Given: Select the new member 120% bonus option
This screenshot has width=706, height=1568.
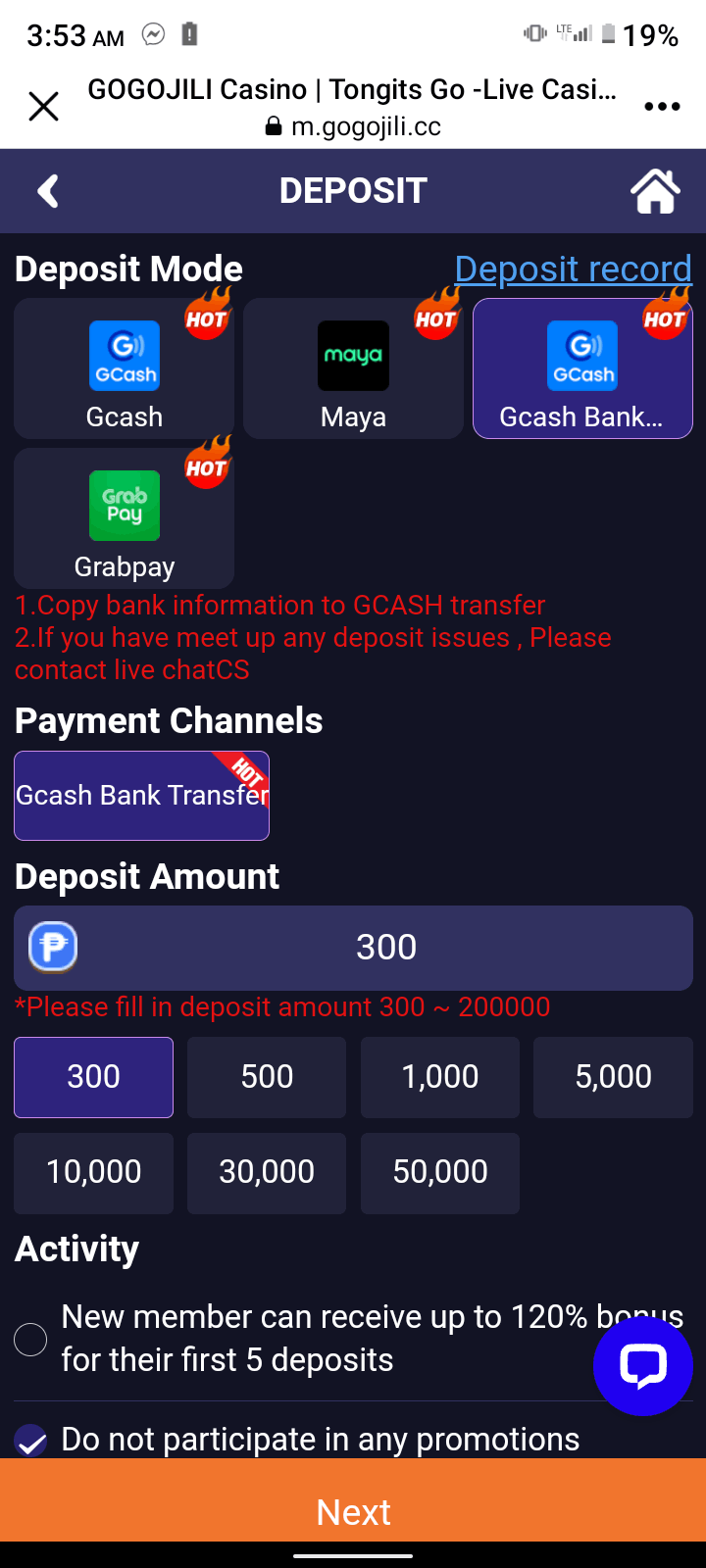Looking at the screenshot, I should (30, 1339).
